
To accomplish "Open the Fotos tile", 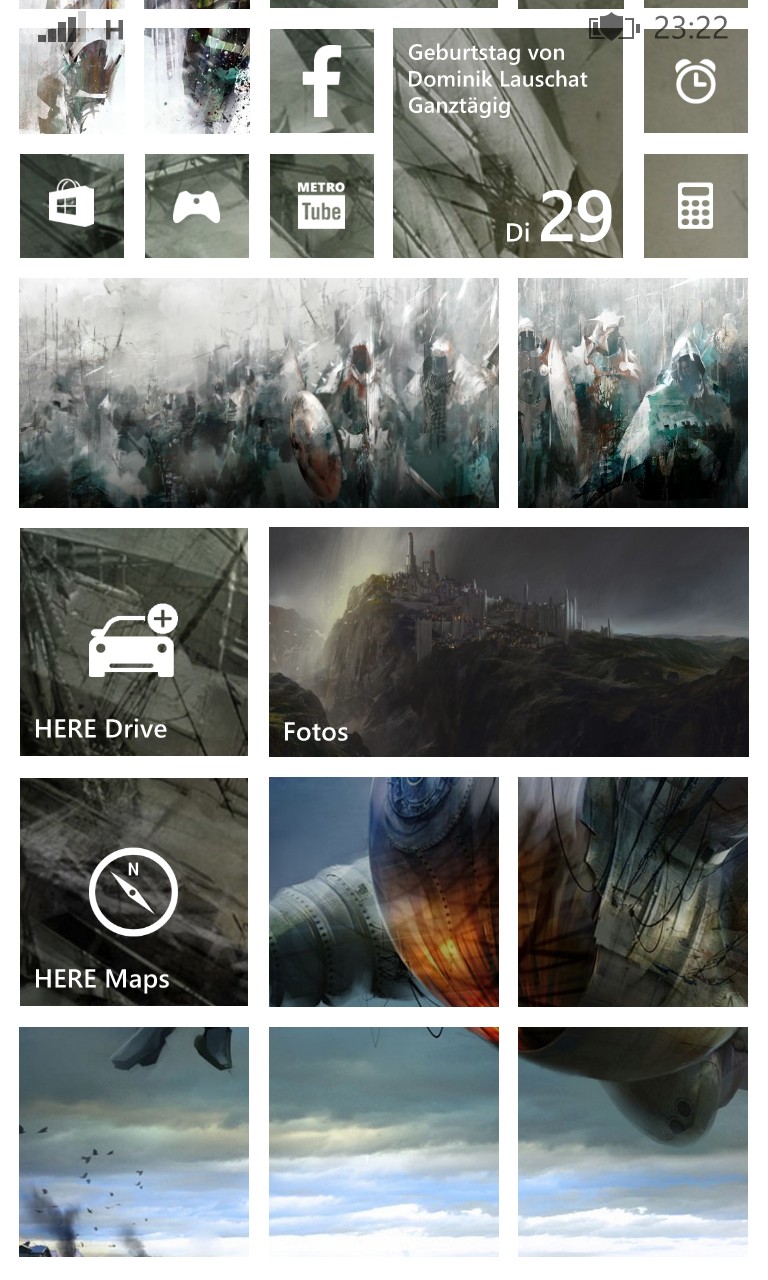I will 508,642.
